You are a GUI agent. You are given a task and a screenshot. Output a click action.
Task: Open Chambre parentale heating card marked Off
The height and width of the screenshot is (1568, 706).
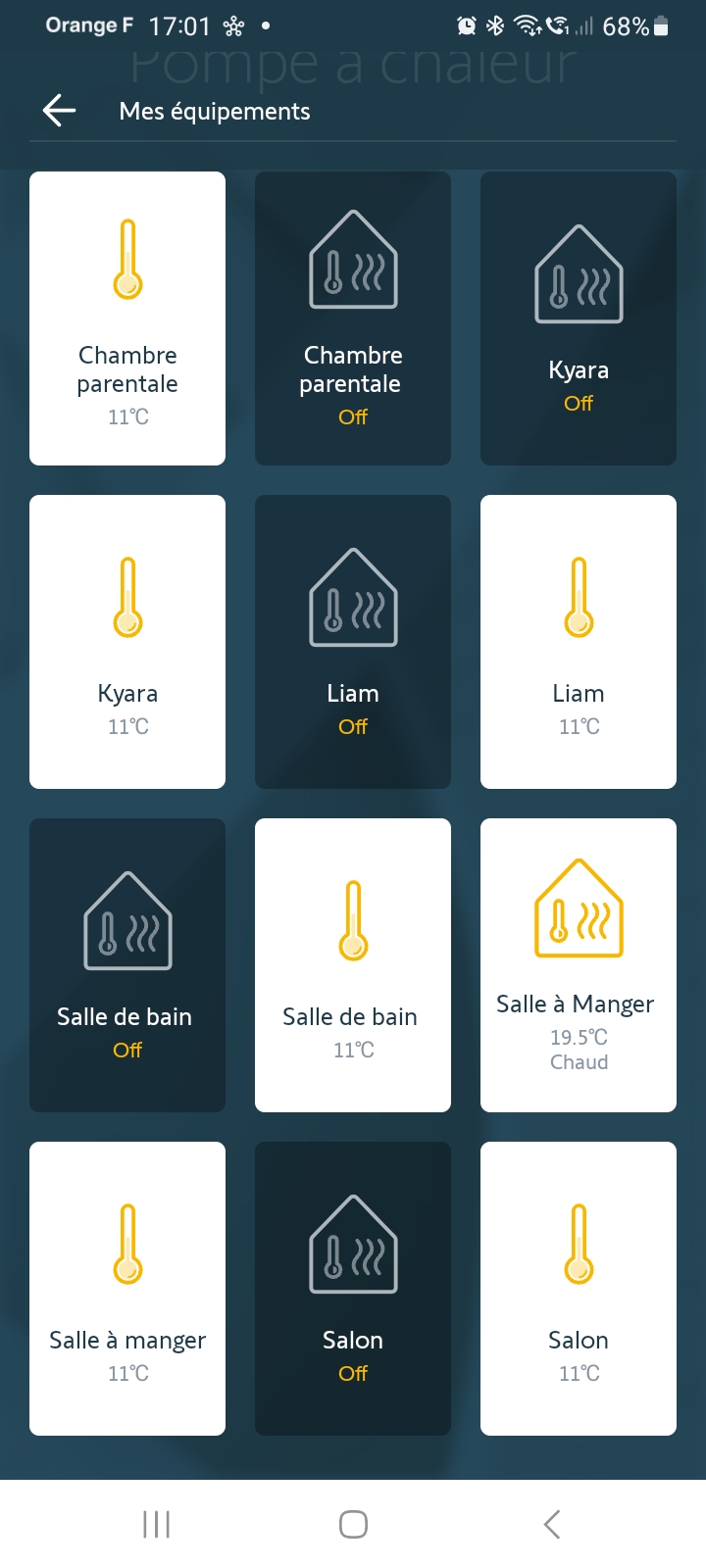point(353,318)
